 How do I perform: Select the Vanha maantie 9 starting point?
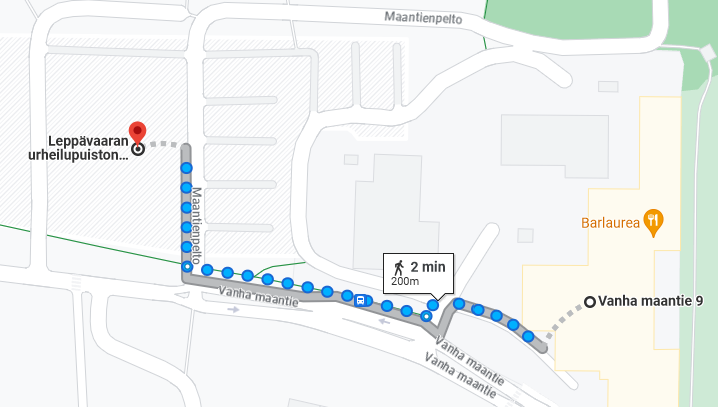tap(590, 302)
